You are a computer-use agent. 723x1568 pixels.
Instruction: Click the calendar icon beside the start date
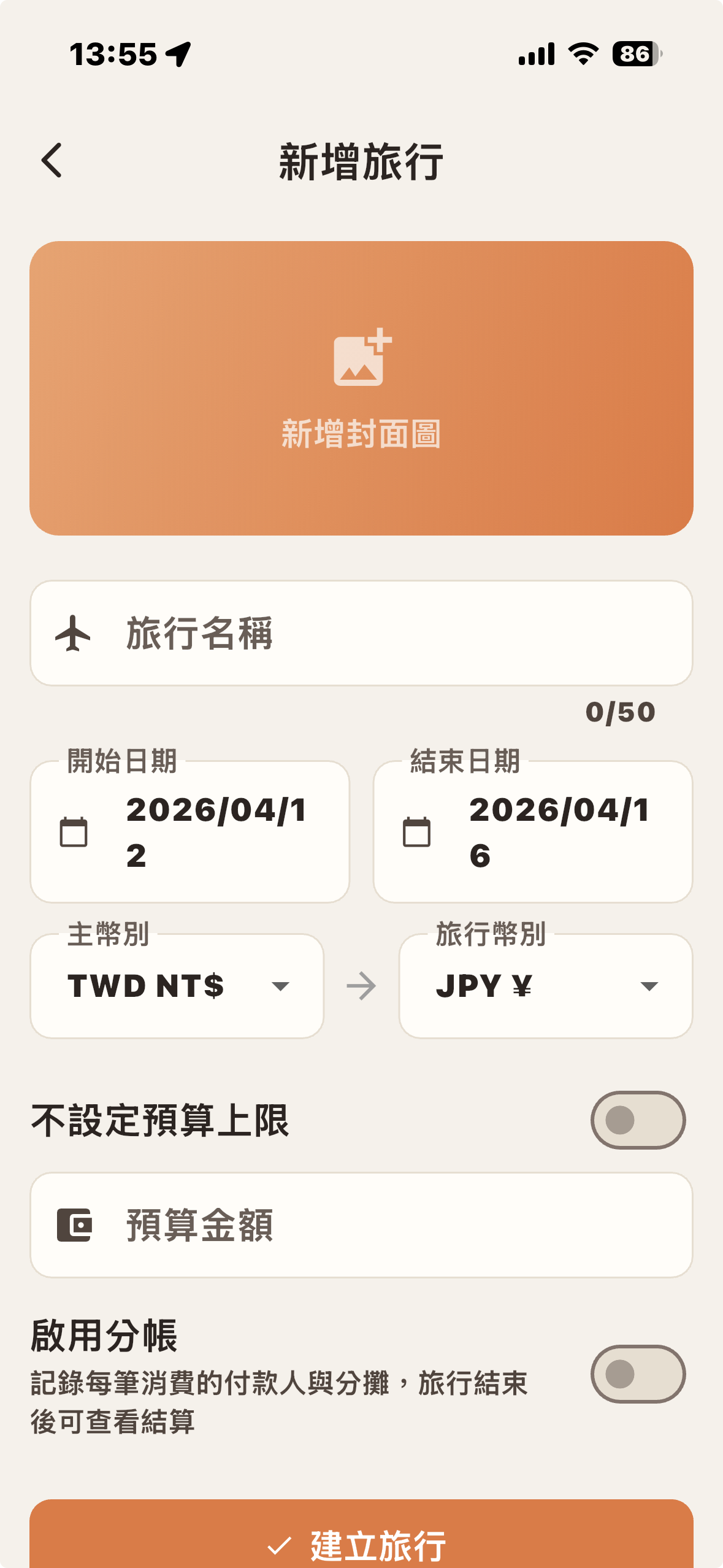(74, 831)
